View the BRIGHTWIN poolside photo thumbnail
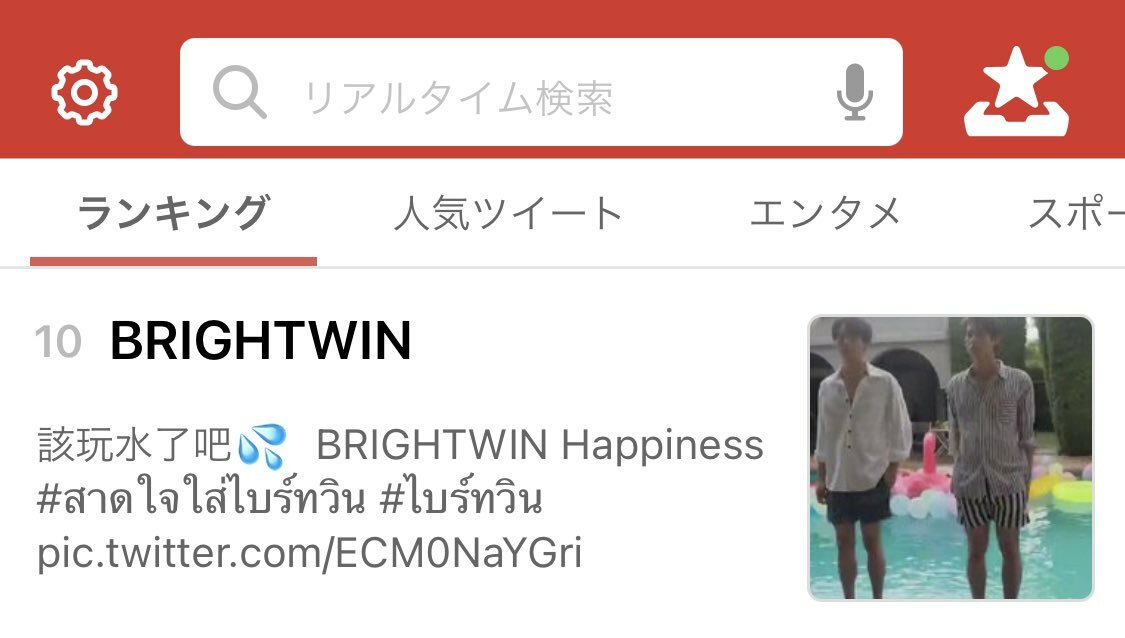The height and width of the screenshot is (638, 1125). pos(950,458)
